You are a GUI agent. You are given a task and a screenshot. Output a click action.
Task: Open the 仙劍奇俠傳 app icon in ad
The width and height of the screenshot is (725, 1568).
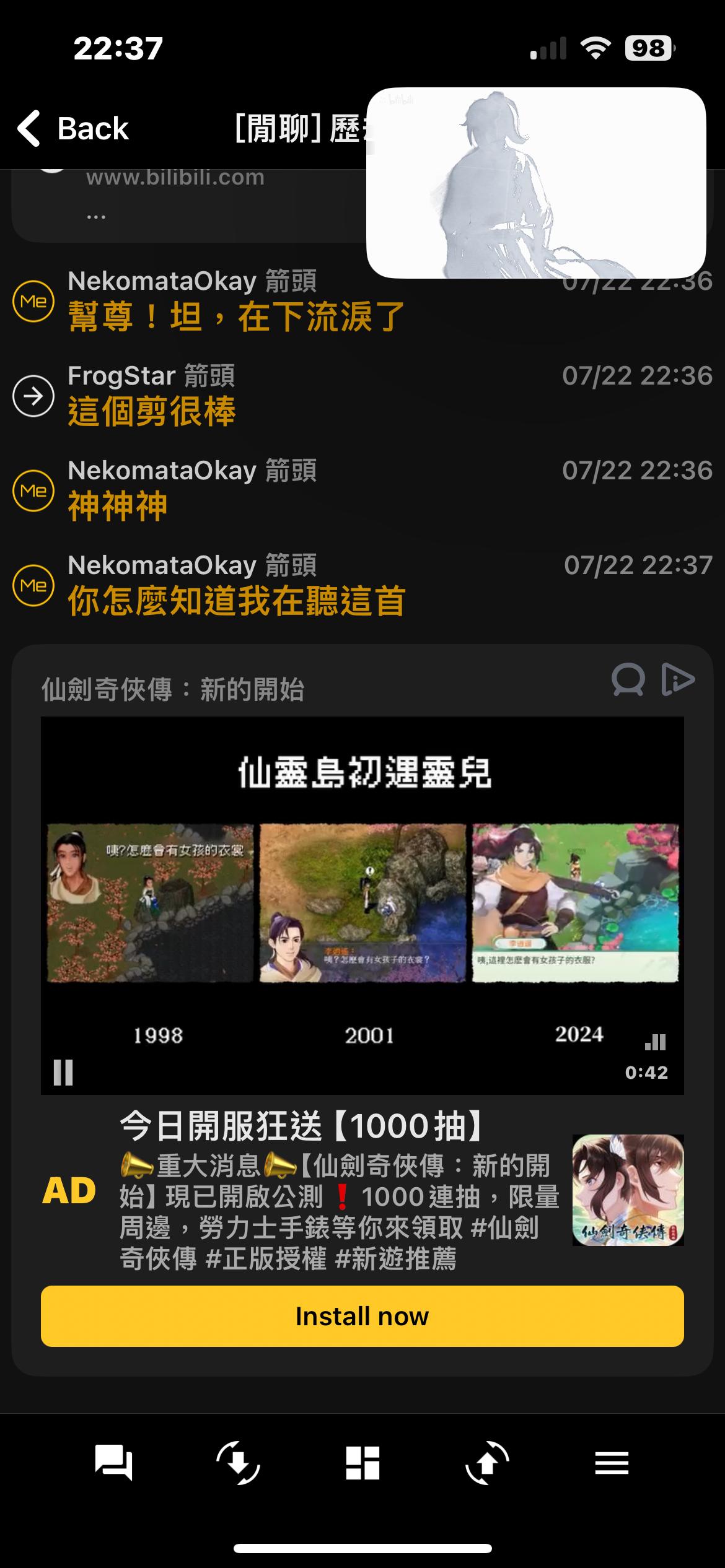[627, 1190]
